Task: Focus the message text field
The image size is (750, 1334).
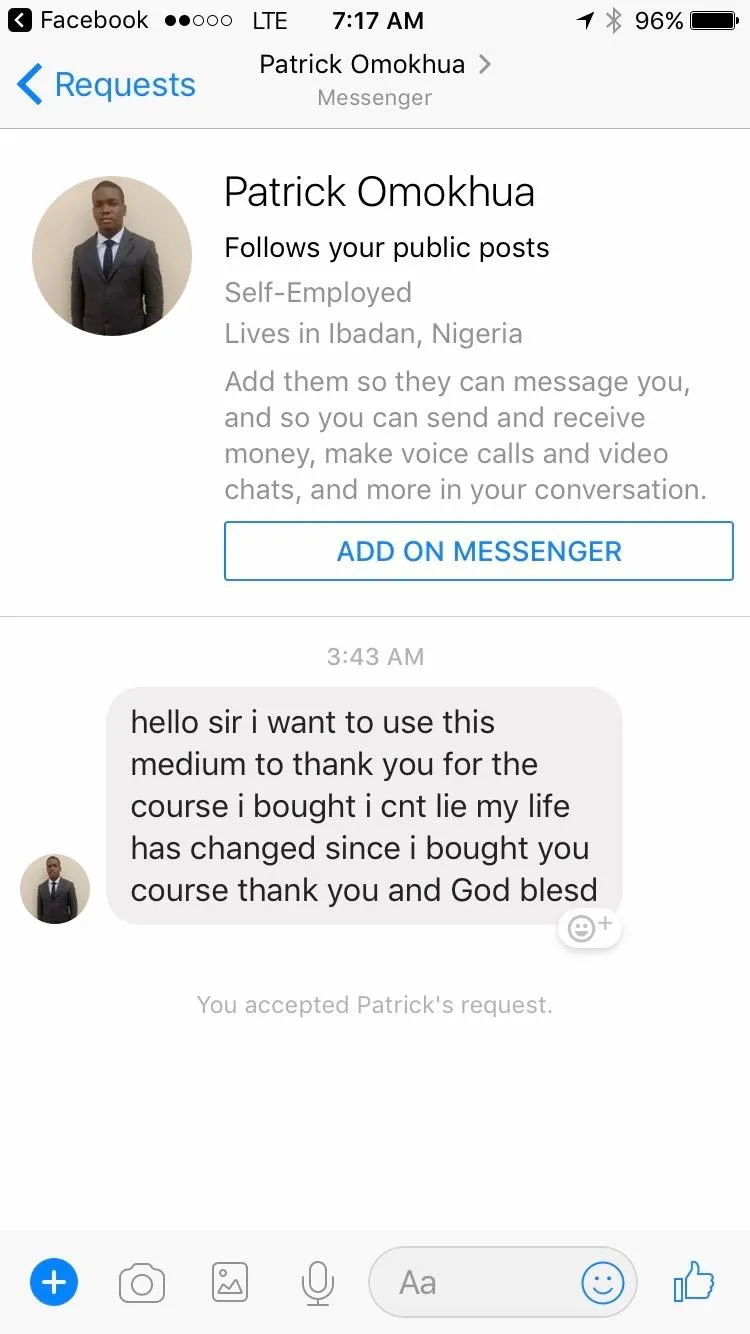Action: [470, 1282]
